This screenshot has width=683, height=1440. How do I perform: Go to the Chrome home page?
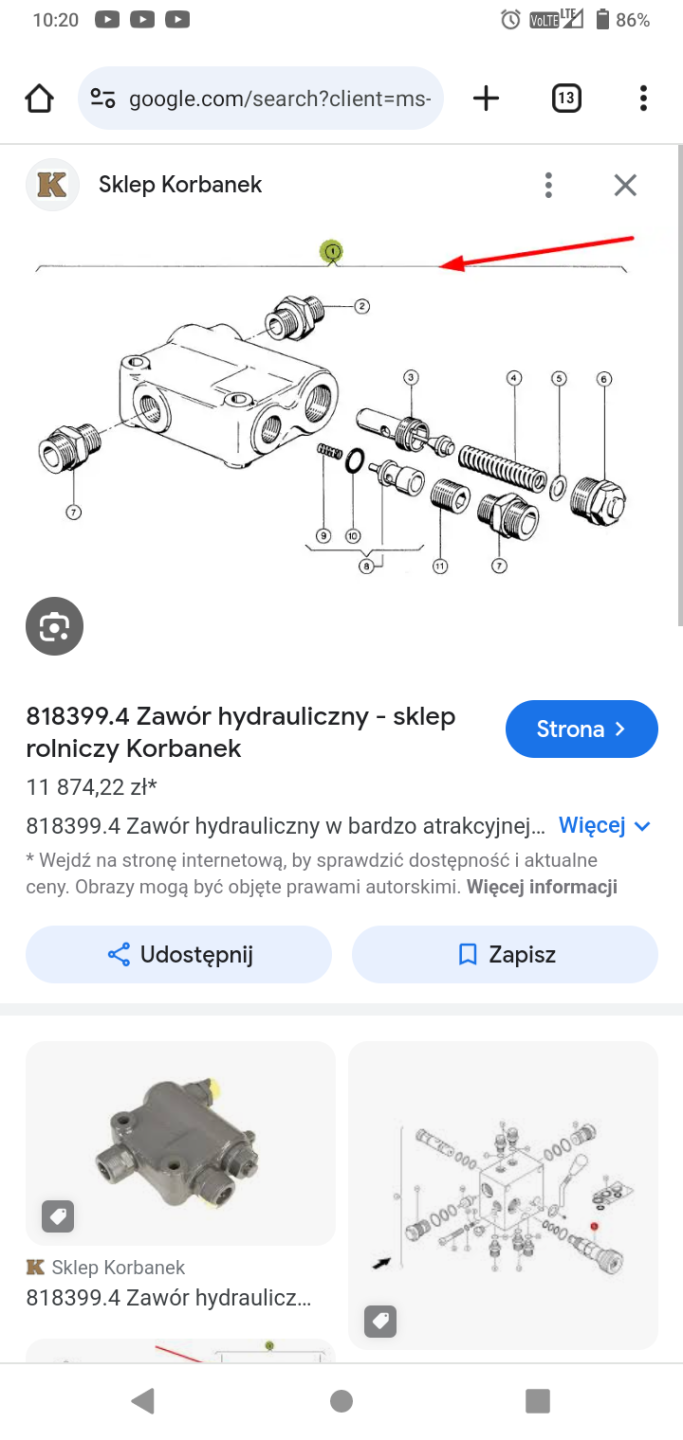(x=39, y=98)
